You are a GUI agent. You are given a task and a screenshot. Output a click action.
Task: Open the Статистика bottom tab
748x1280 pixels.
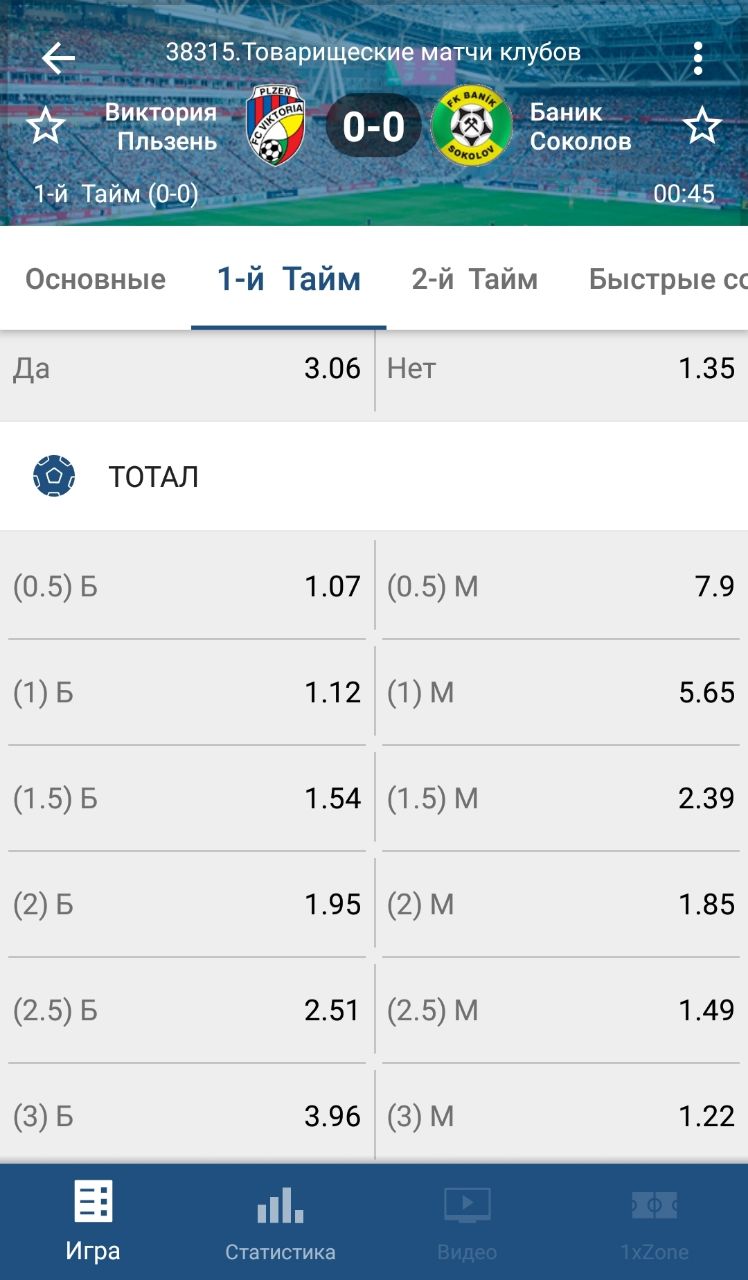(x=280, y=1222)
